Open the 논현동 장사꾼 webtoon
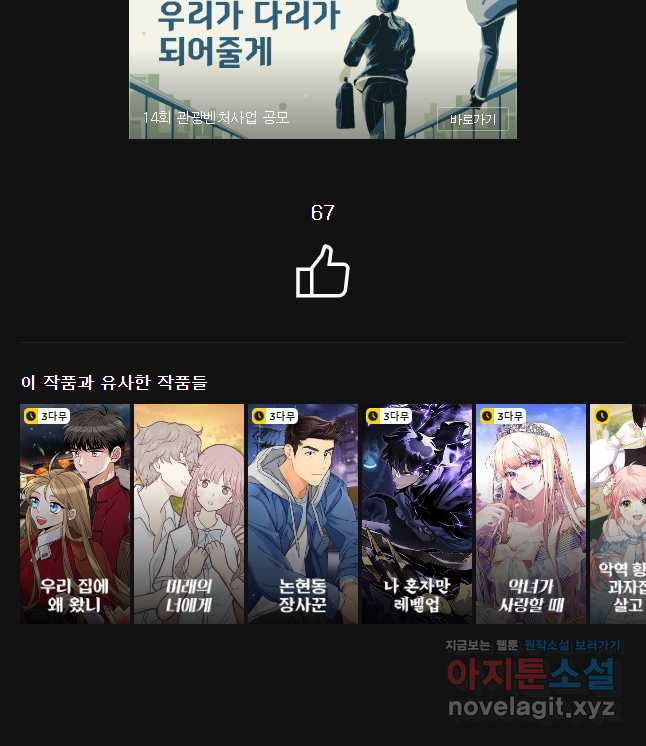Screen dimensions: 646x746 coord(303,513)
